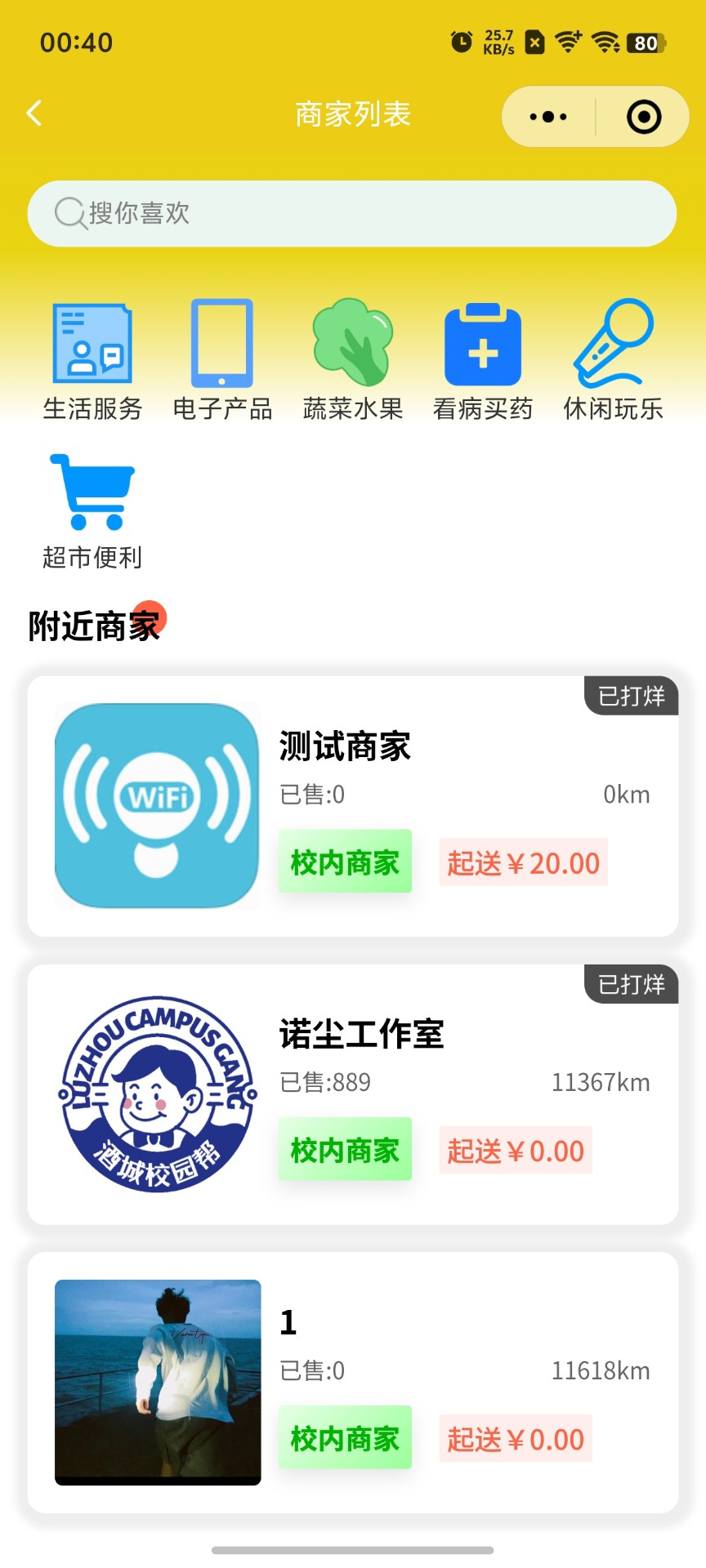
Task: Open the 生活服务 category
Action: 92,360
